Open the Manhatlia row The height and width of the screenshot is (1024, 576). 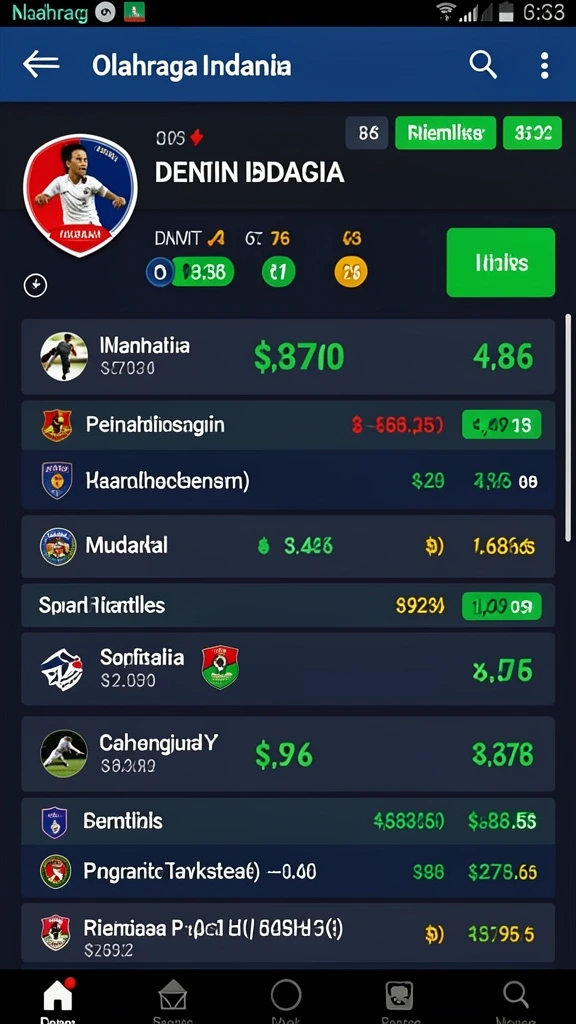(288, 357)
